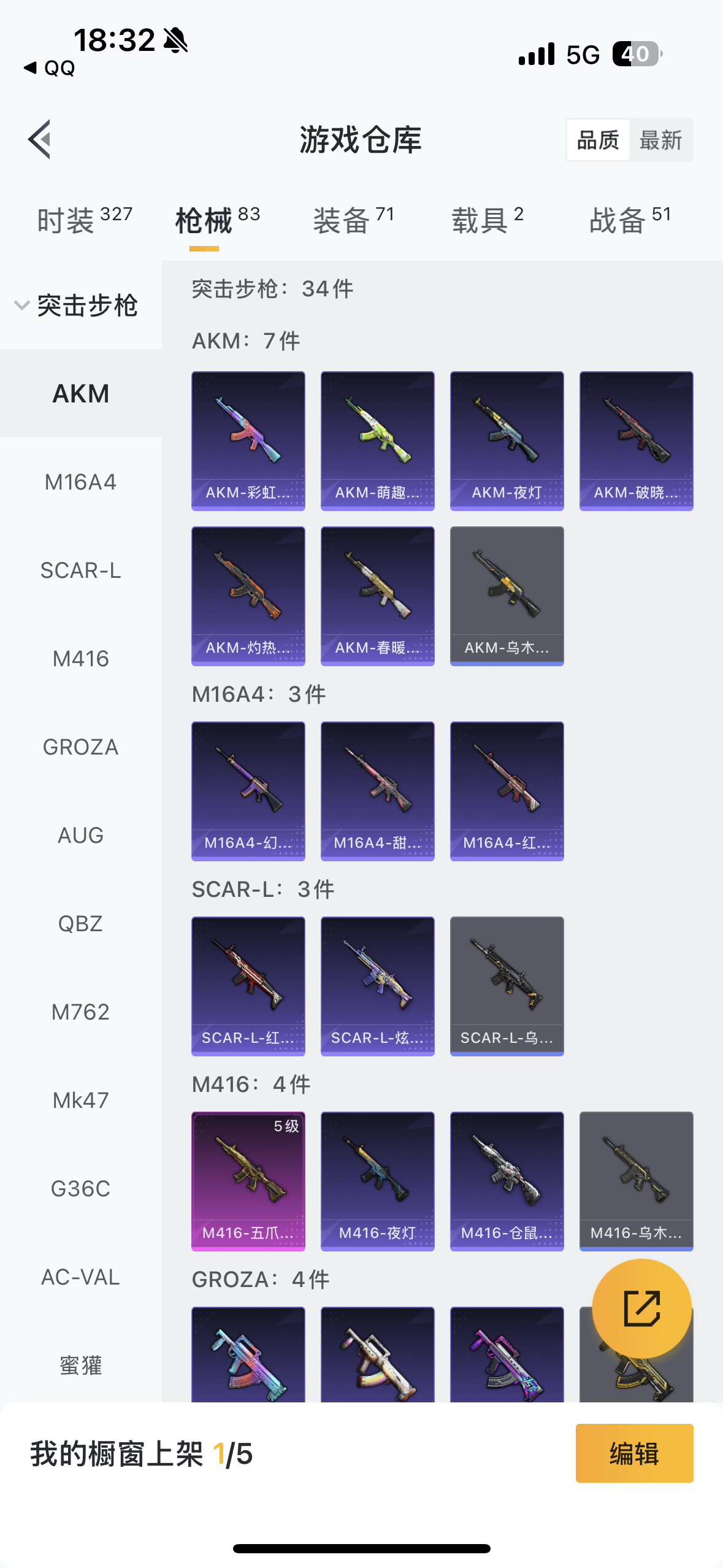The image size is (723, 1568).
Task: Open the AKM-夜灯 skin card
Action: click(507, 440)
